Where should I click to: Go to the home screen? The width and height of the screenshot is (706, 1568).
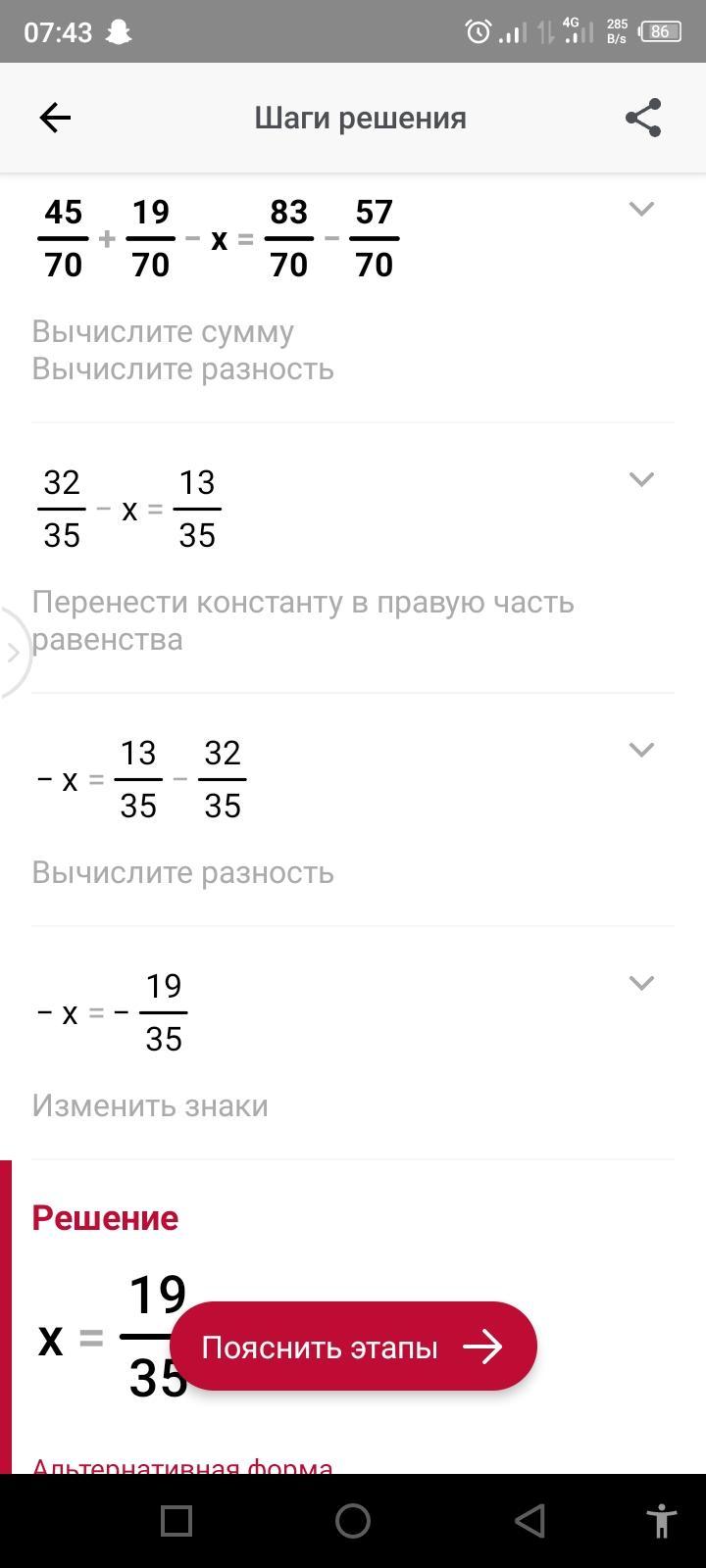click(353, 1521)
